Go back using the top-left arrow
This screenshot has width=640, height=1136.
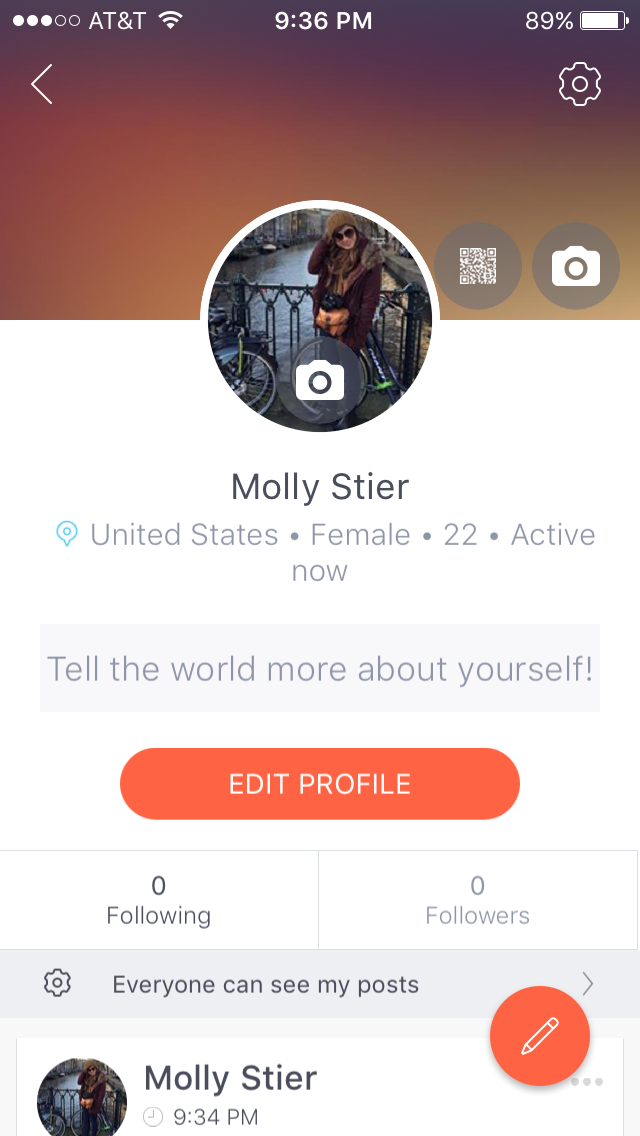(42, 85)
